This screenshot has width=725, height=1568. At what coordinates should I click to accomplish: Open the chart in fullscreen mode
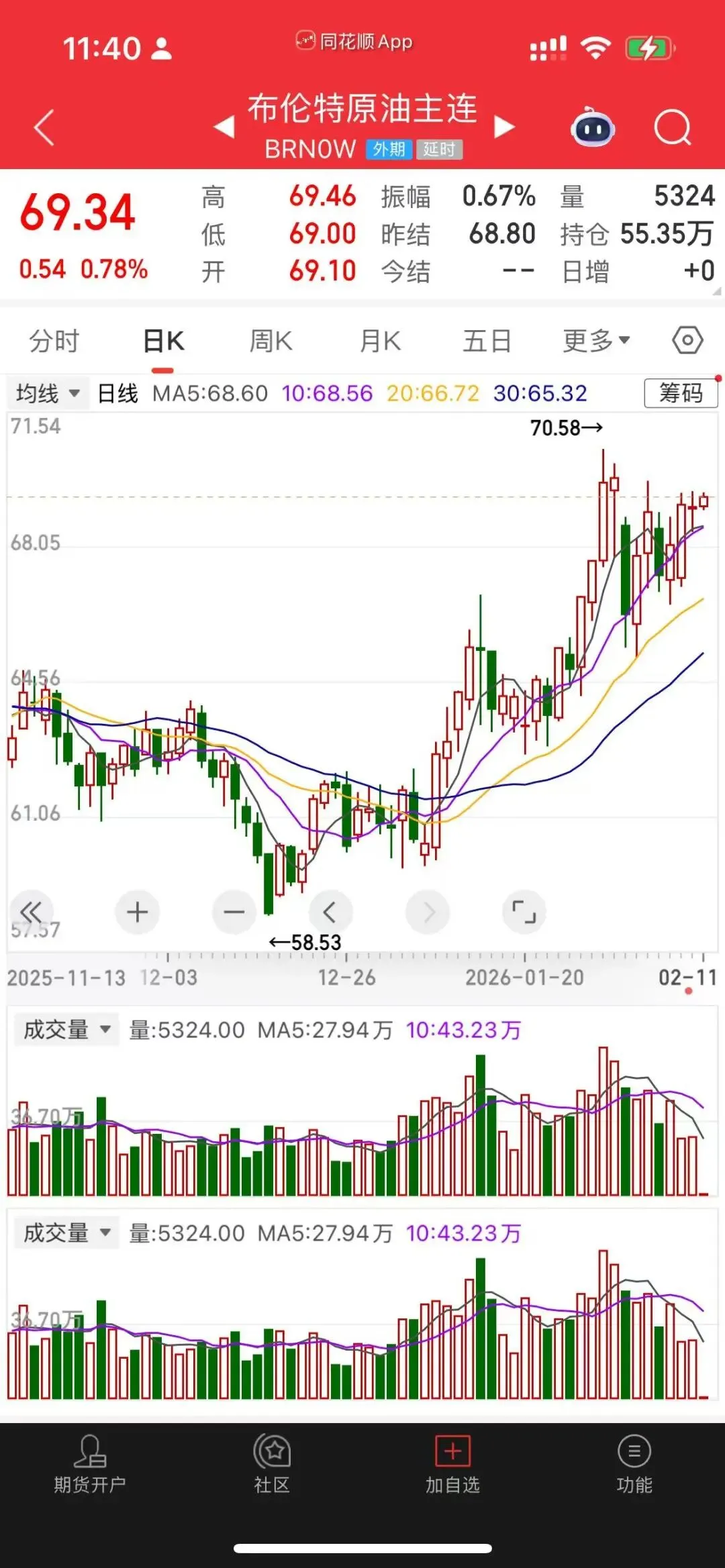pyautogui.click(x=524, y=912)
